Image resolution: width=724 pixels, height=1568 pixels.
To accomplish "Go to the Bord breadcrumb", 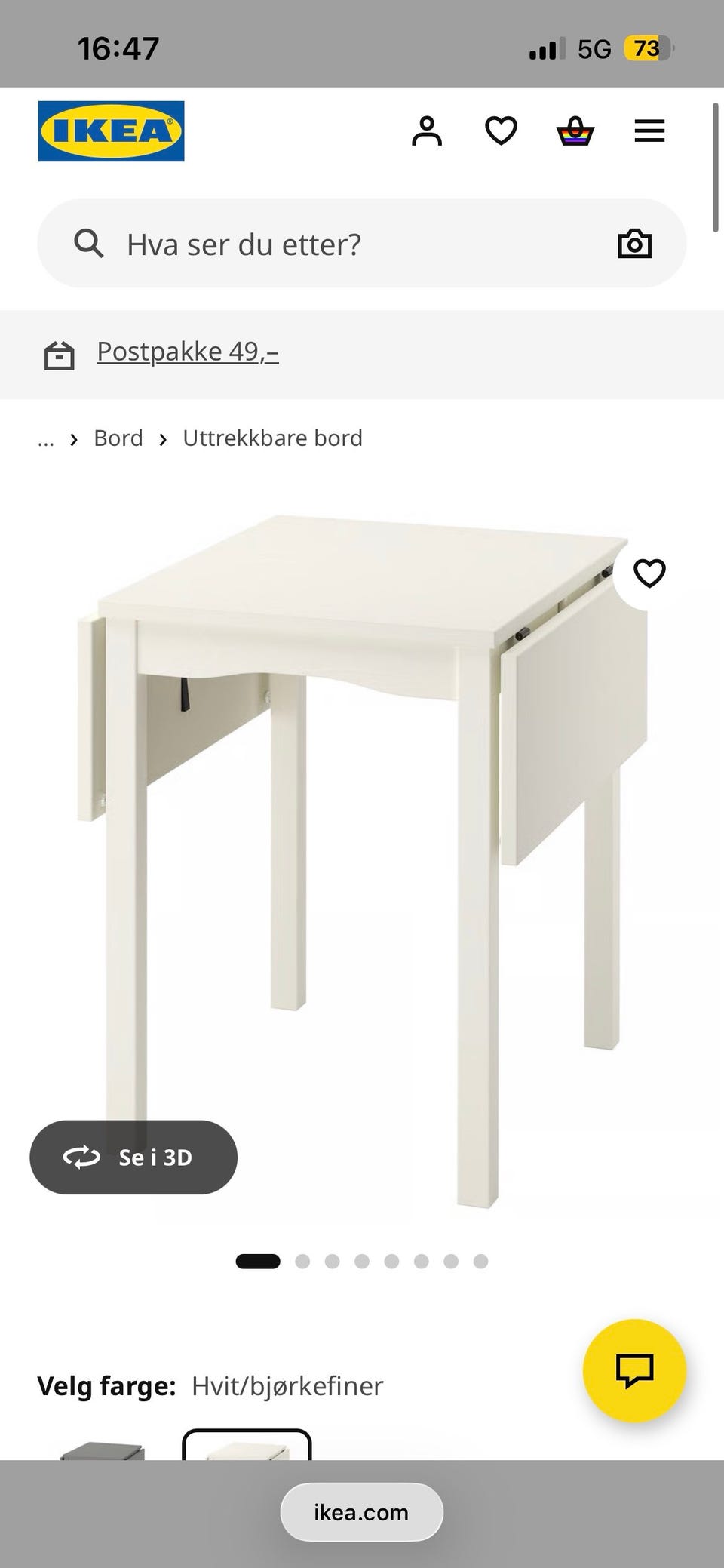I will [x=118, y=438].
